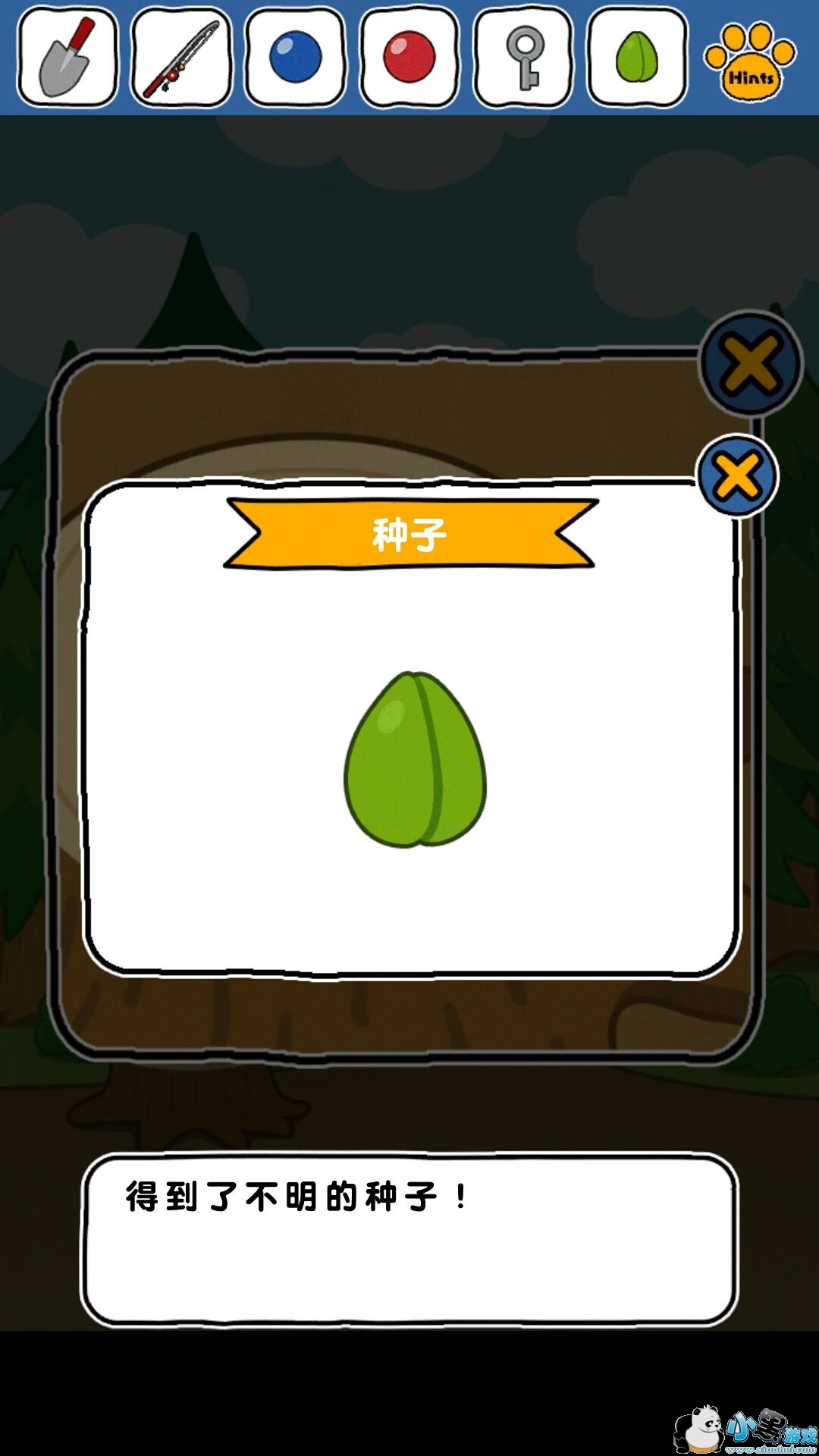819x1456 pixels.
Task: Dismiss the 得到了不明的种子 message box
Action: (409, 1239)
